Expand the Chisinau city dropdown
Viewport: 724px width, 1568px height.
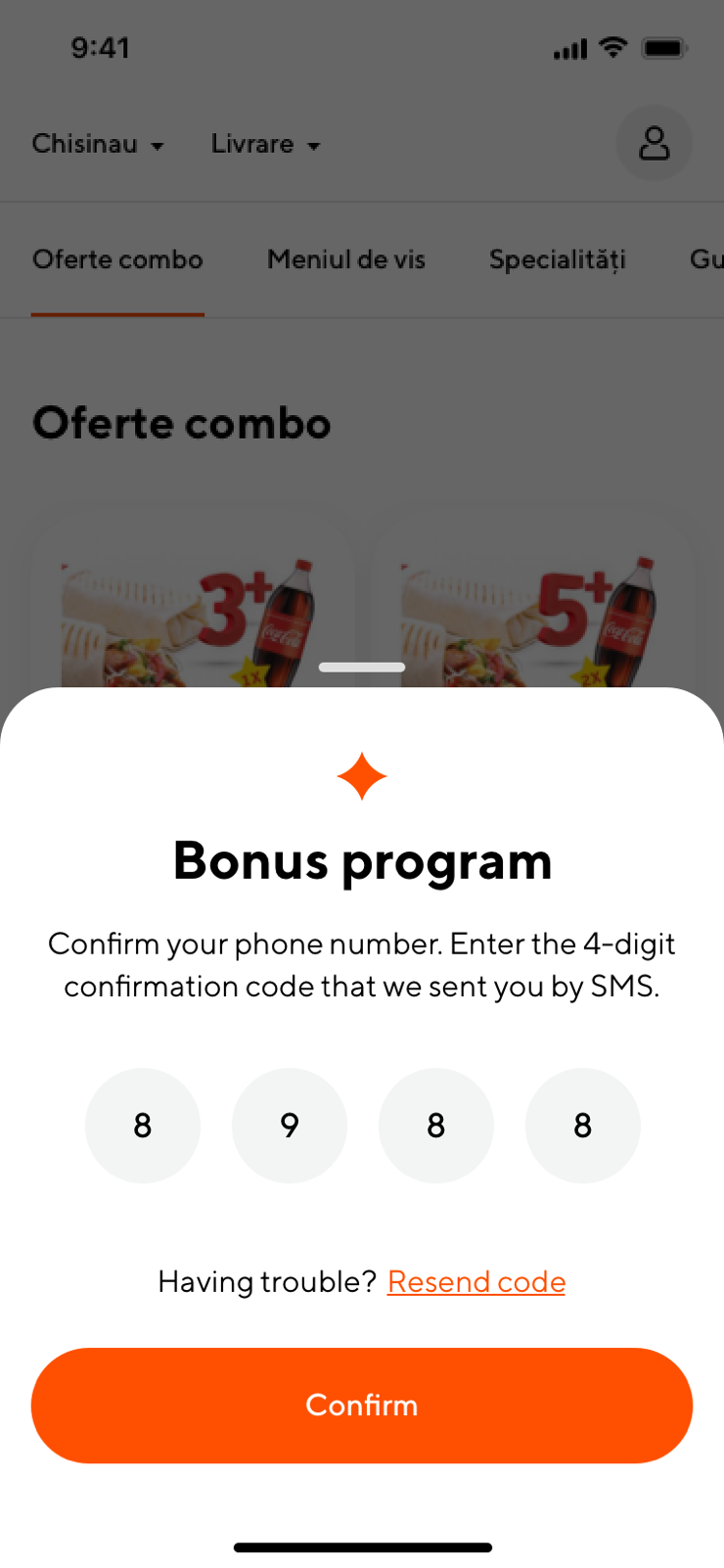point(98,144)
